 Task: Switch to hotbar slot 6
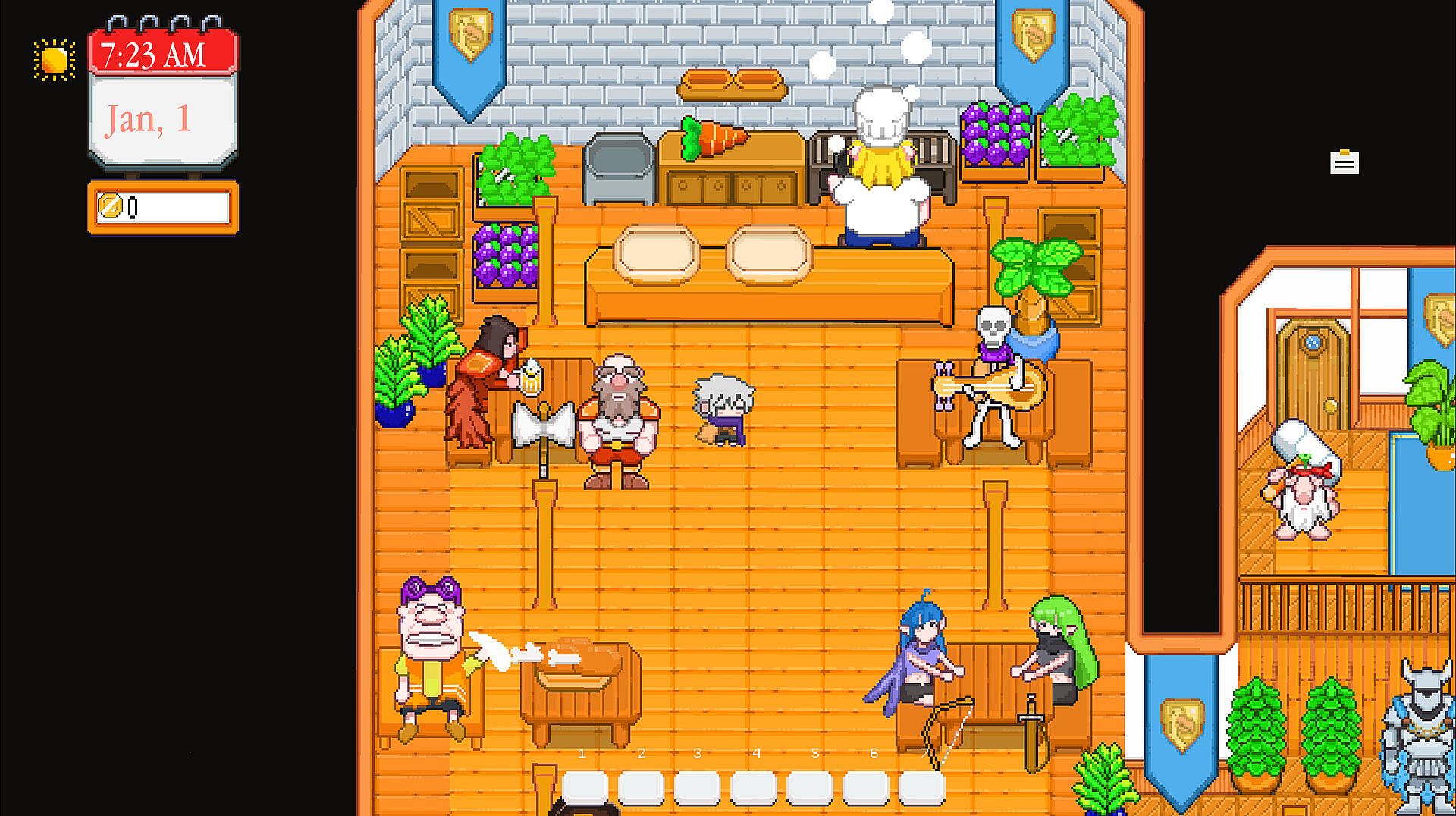(x=865, y=788)
